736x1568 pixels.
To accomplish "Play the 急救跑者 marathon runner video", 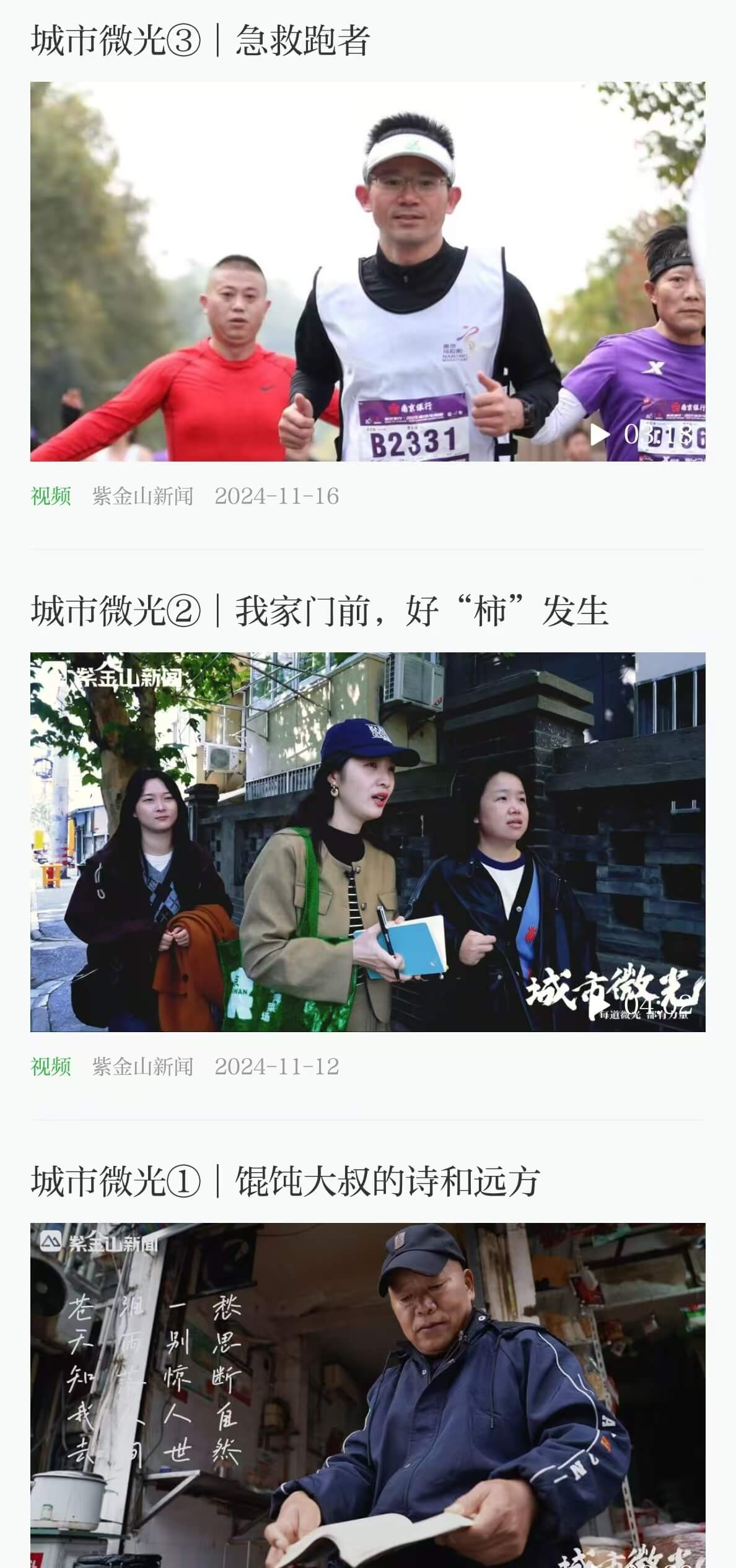I will coord(367,271).
